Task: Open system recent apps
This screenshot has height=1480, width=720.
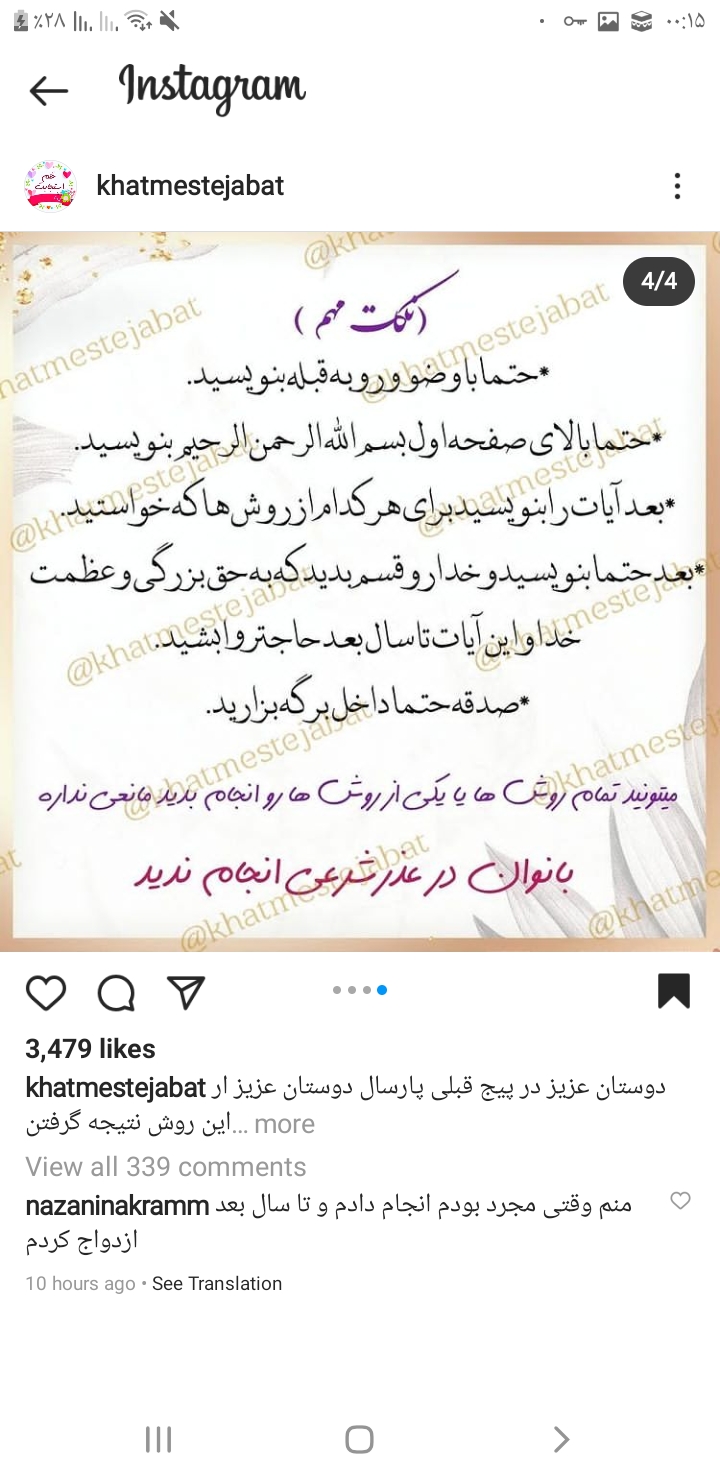Action: coord(158,1439)
